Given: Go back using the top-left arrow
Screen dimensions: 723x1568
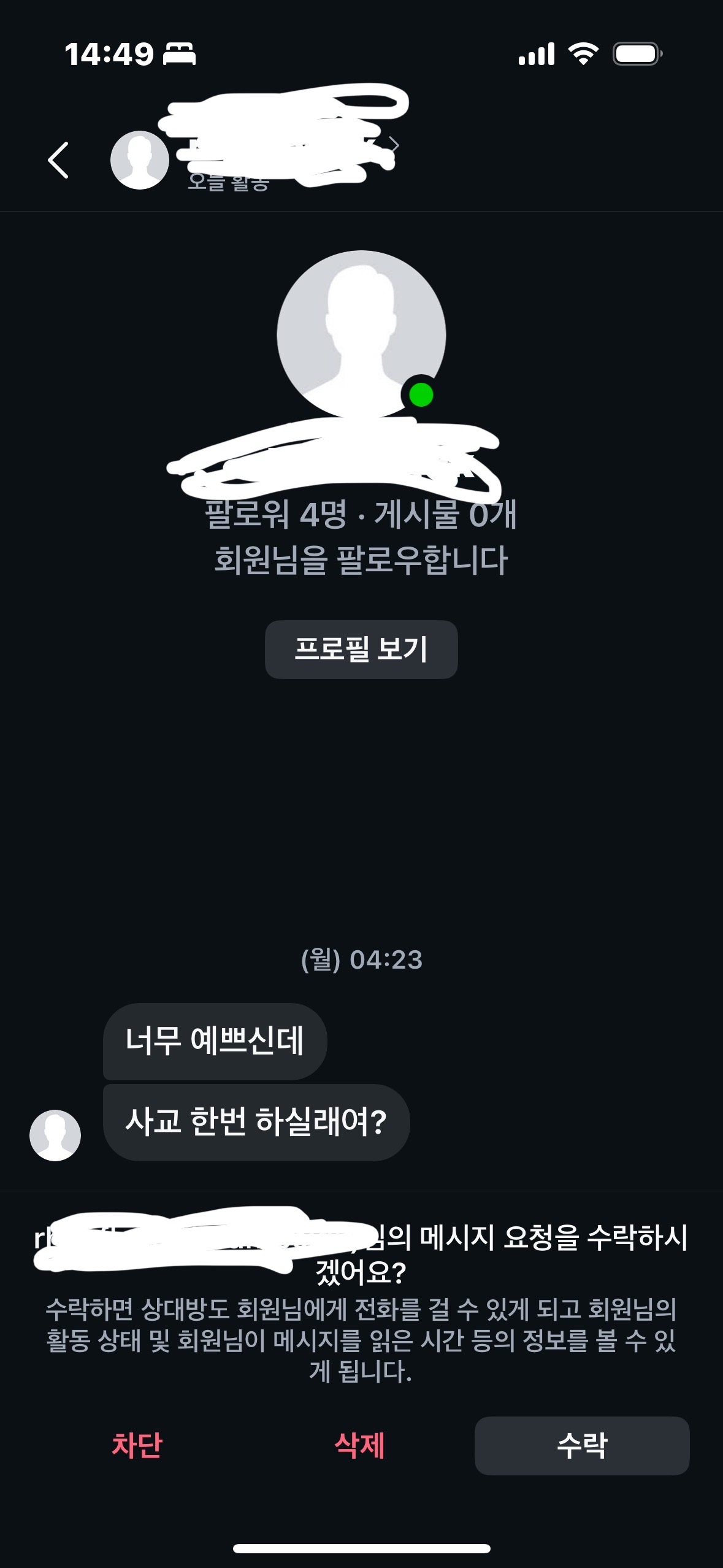Looking at the screenshot, I should pyautogui.click(x=58, y=160).
